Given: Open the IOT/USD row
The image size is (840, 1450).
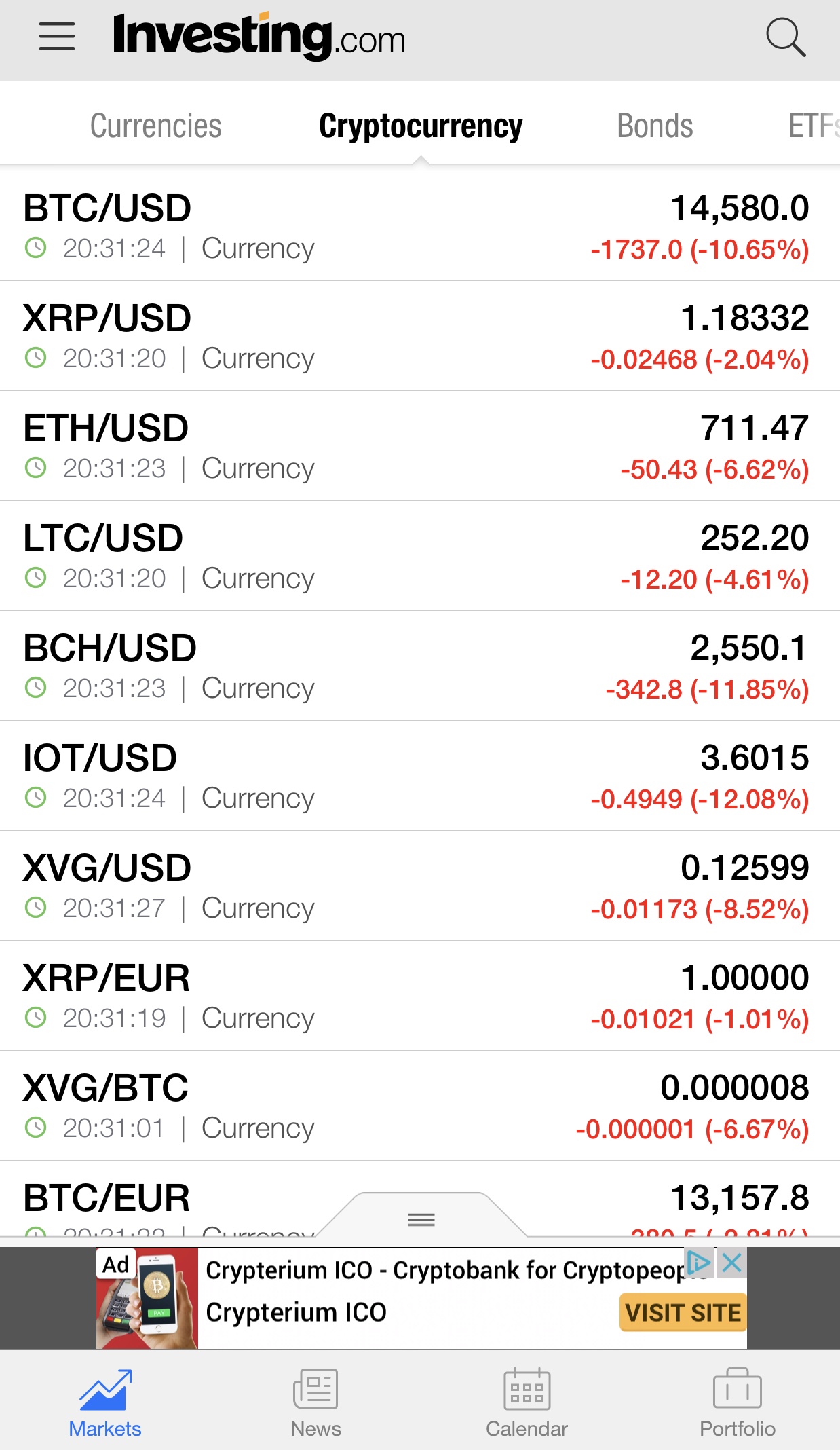Looking at the screenshot, I should pos(420,776).
